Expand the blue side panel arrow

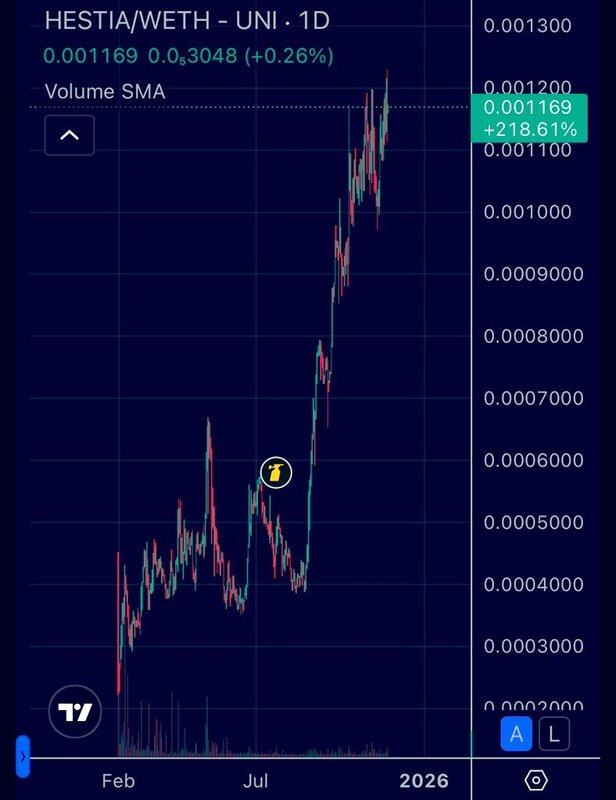pyautogui.click(x=23, y=757)
